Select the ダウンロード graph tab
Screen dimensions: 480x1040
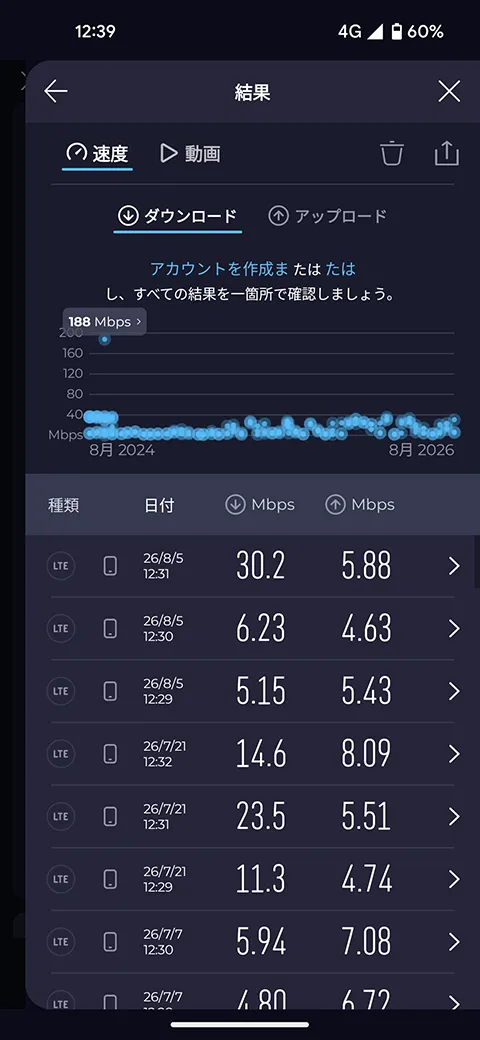pos(177,216)
